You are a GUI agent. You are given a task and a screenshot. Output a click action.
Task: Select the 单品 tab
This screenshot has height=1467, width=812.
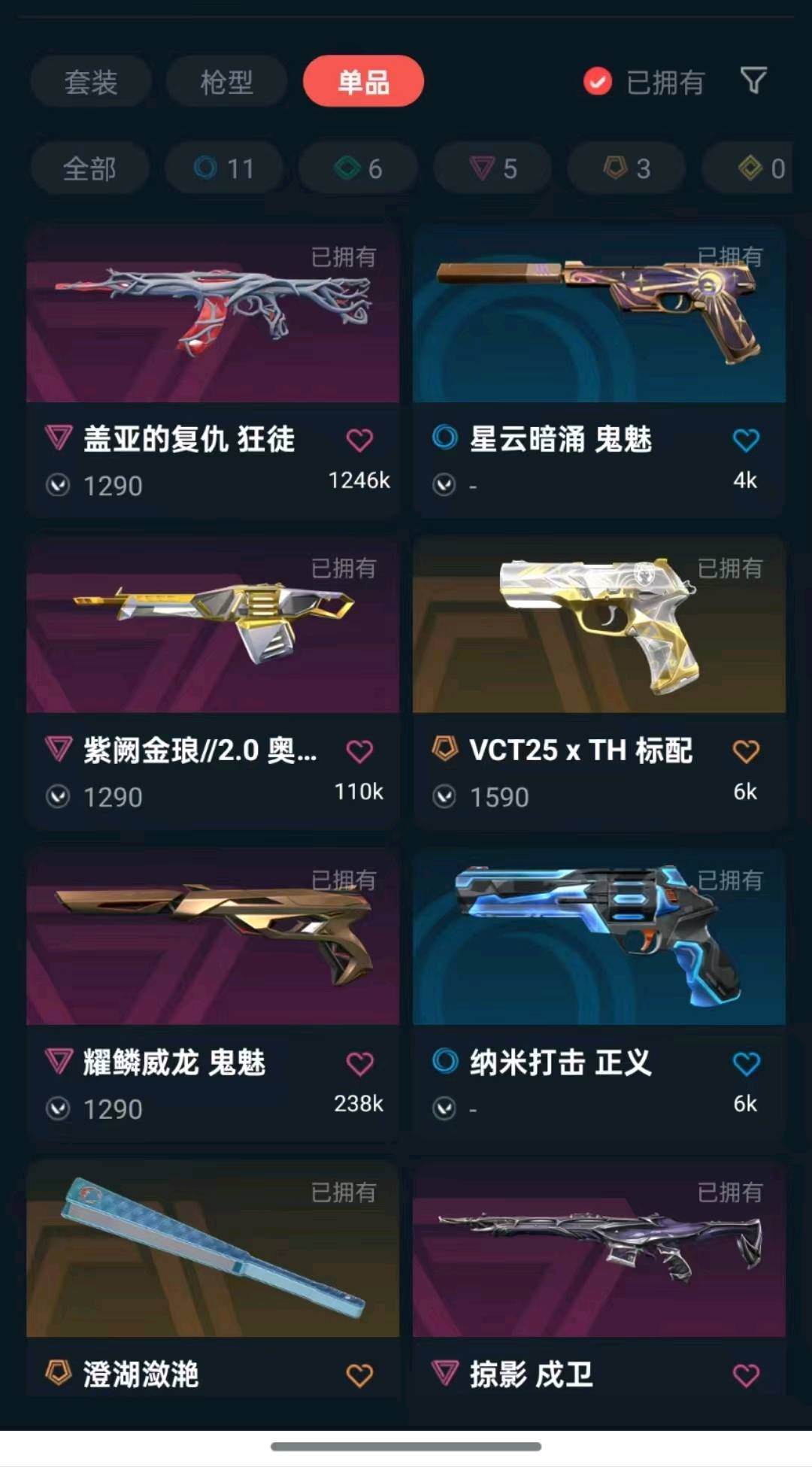tap(363, 81)
